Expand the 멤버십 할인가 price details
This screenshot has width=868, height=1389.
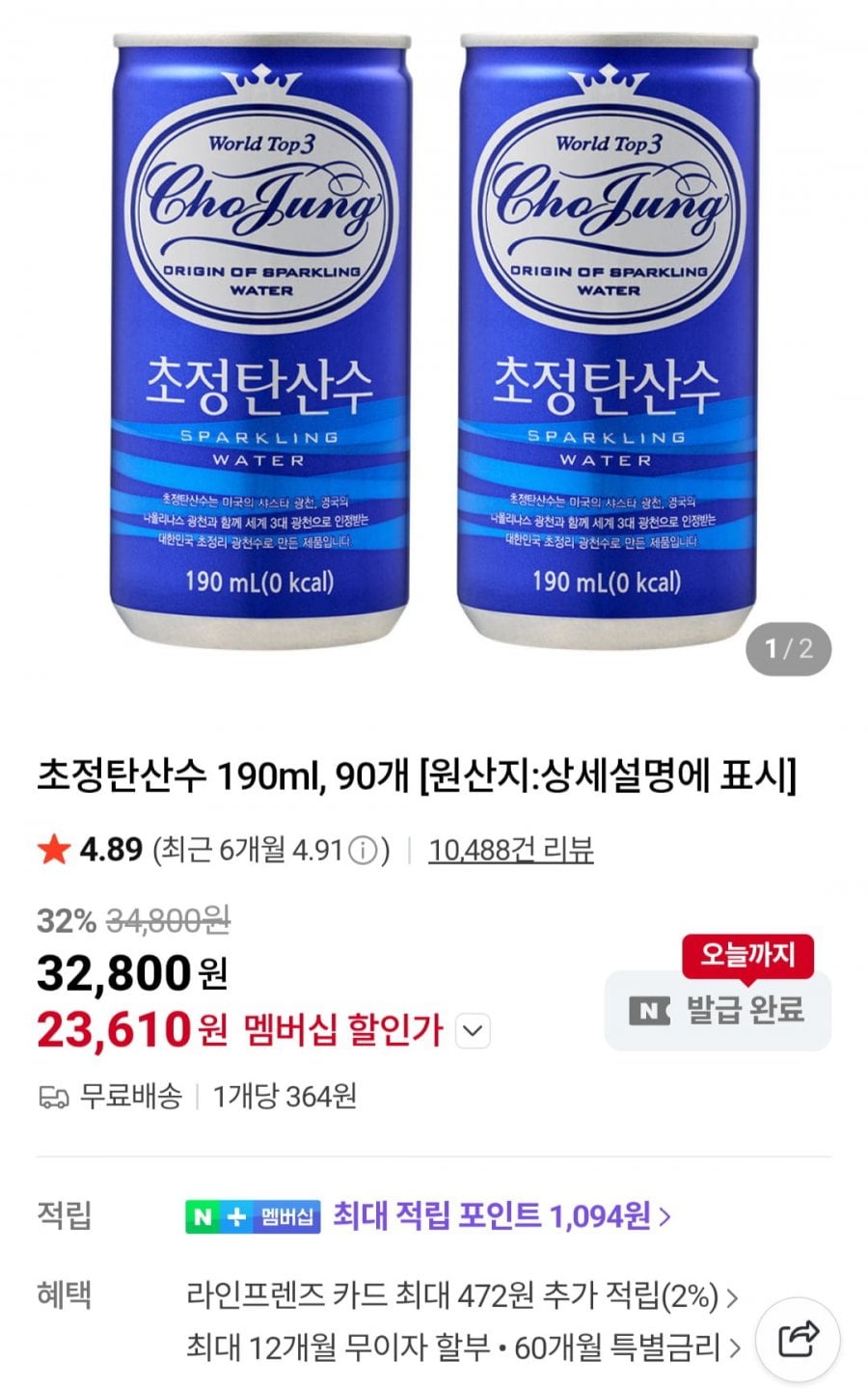pos(472,1031)
